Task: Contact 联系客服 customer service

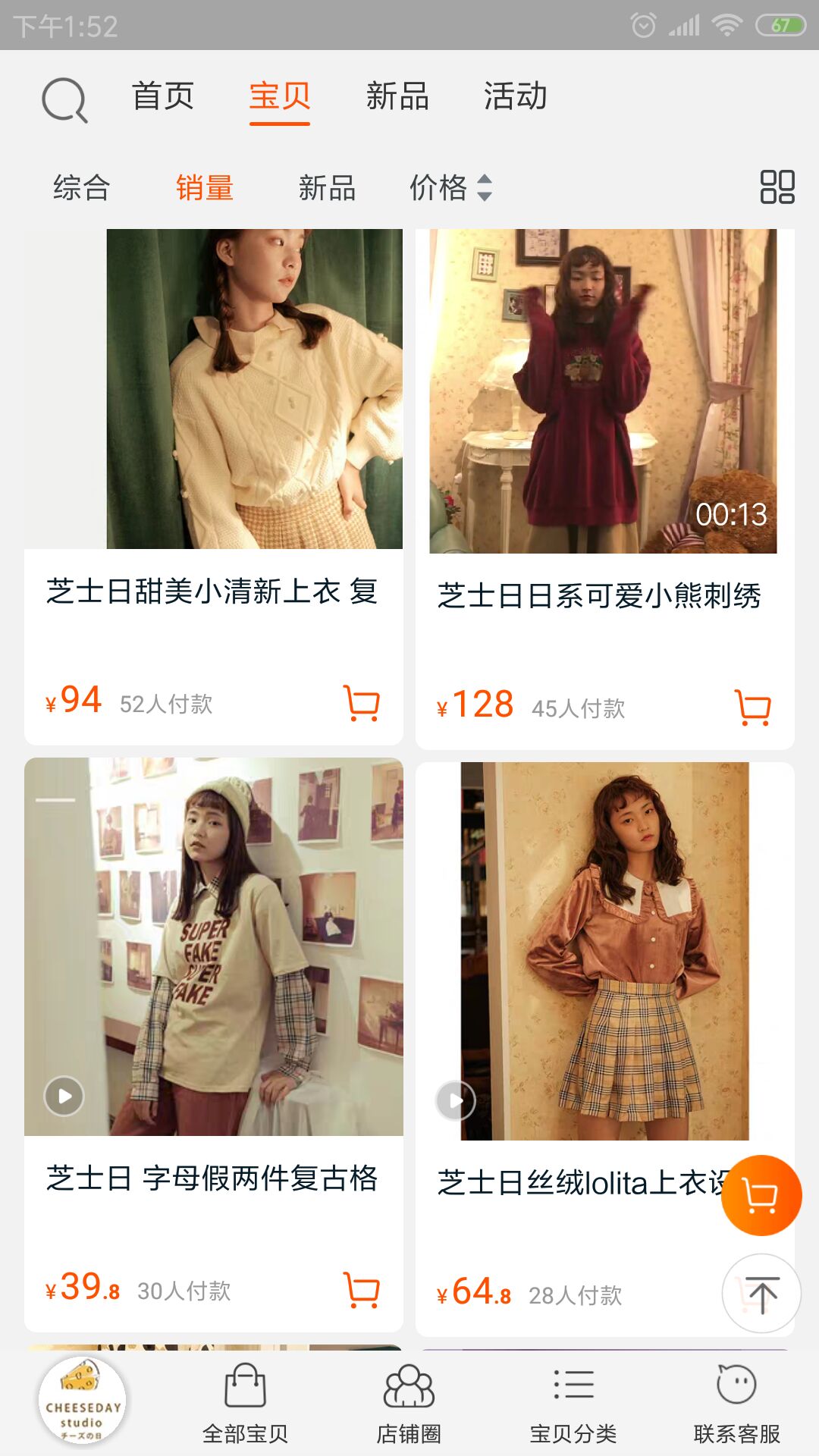Action: click(x=736, y=1402)
